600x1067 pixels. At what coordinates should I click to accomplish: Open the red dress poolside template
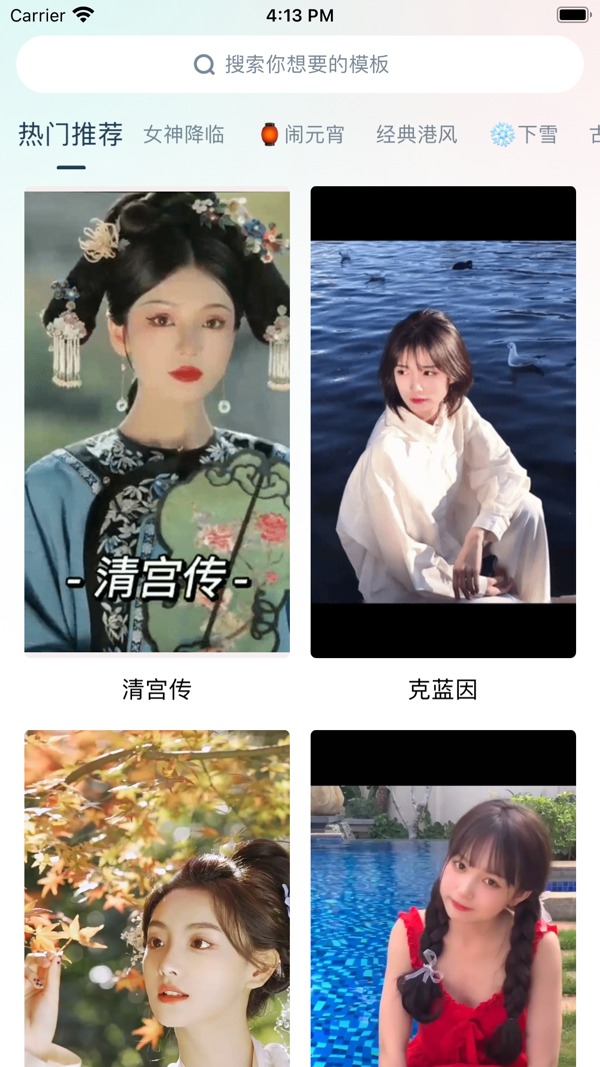(444, 898)
